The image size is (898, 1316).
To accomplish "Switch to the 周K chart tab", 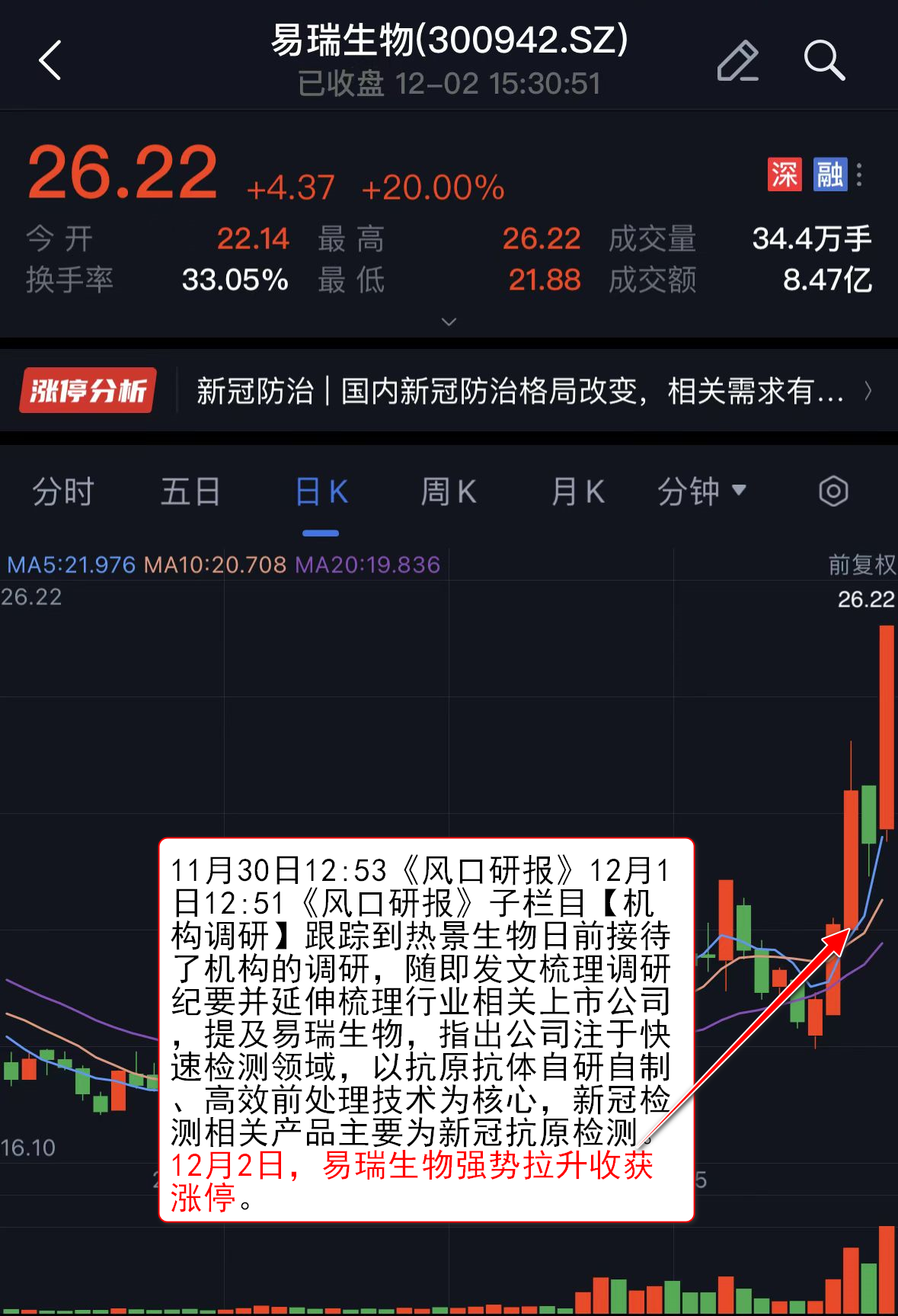I will 449,491.
